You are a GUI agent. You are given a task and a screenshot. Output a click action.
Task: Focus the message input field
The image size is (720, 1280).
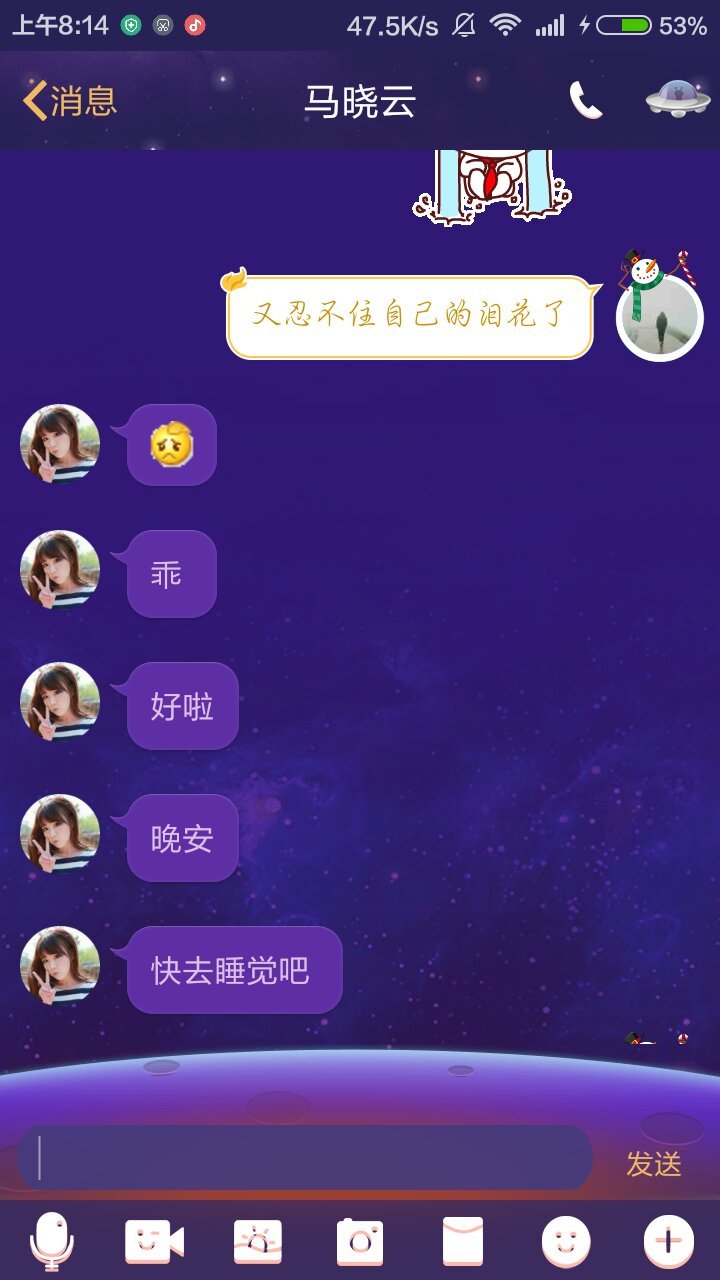pos(305,1158)
